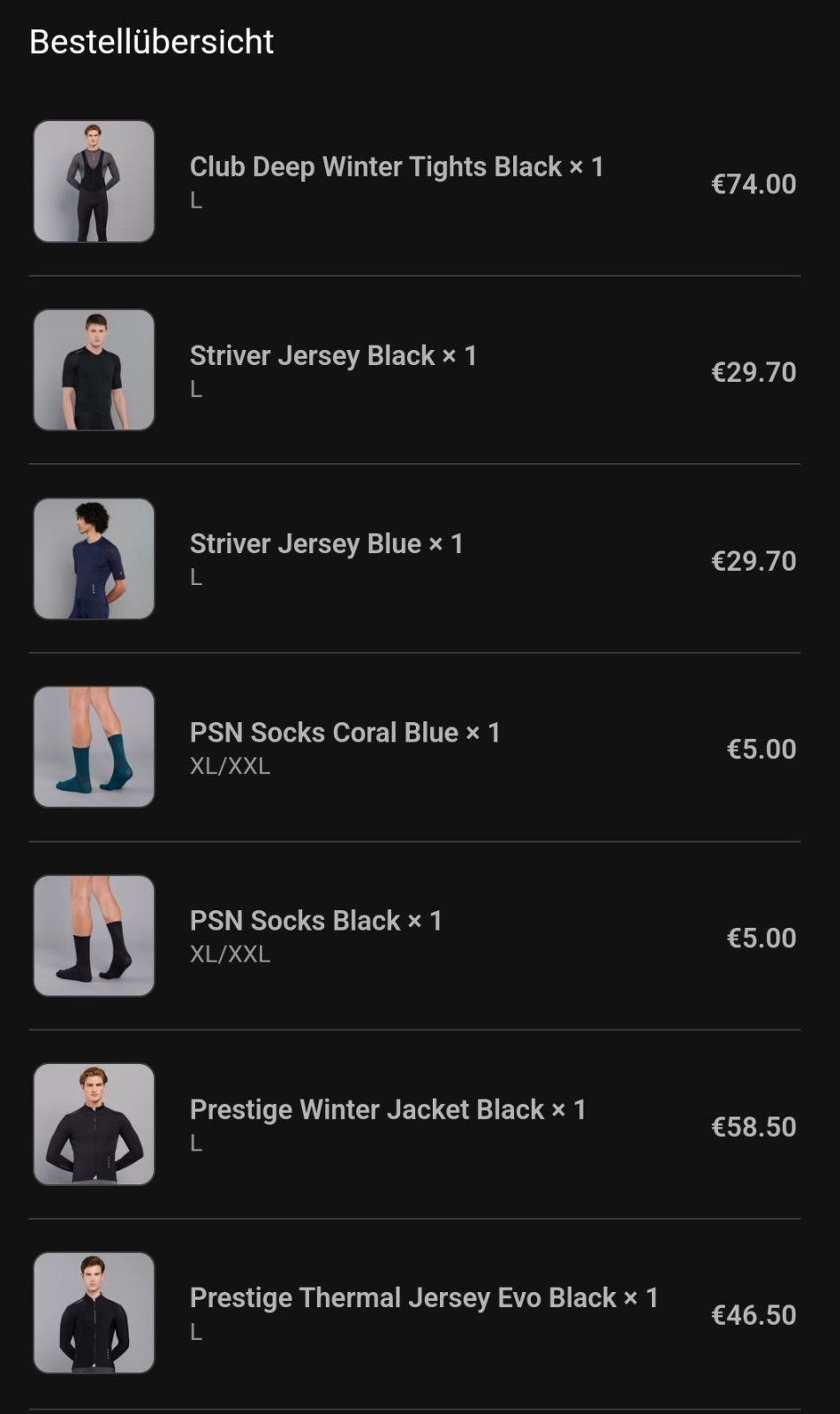View the Striver Jersey Black product image
Image resolution: width=840 pixels, height=1414 pixels.
coord(94,369)
